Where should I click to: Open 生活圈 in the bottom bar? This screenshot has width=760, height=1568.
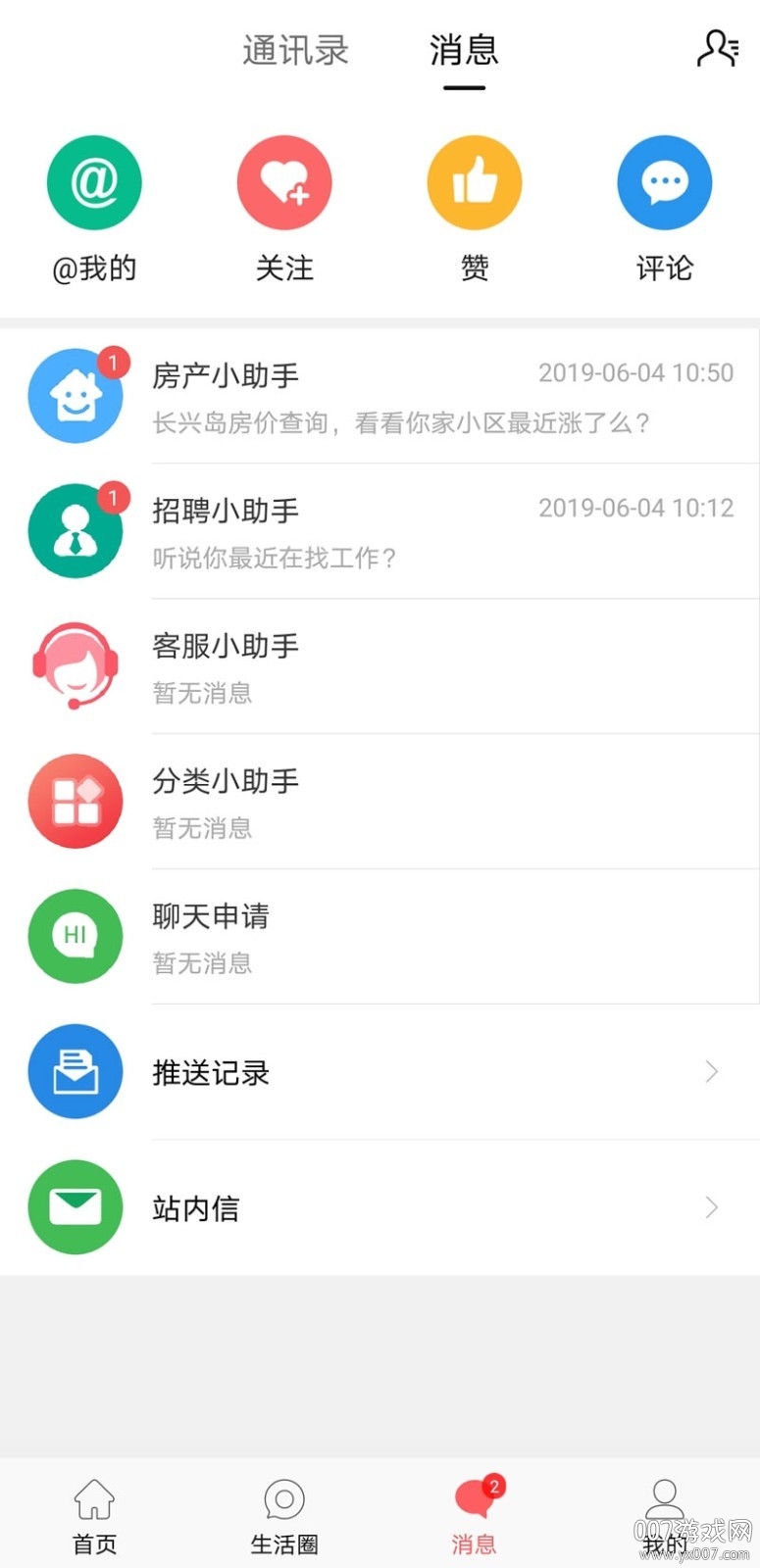[284, 1514]
